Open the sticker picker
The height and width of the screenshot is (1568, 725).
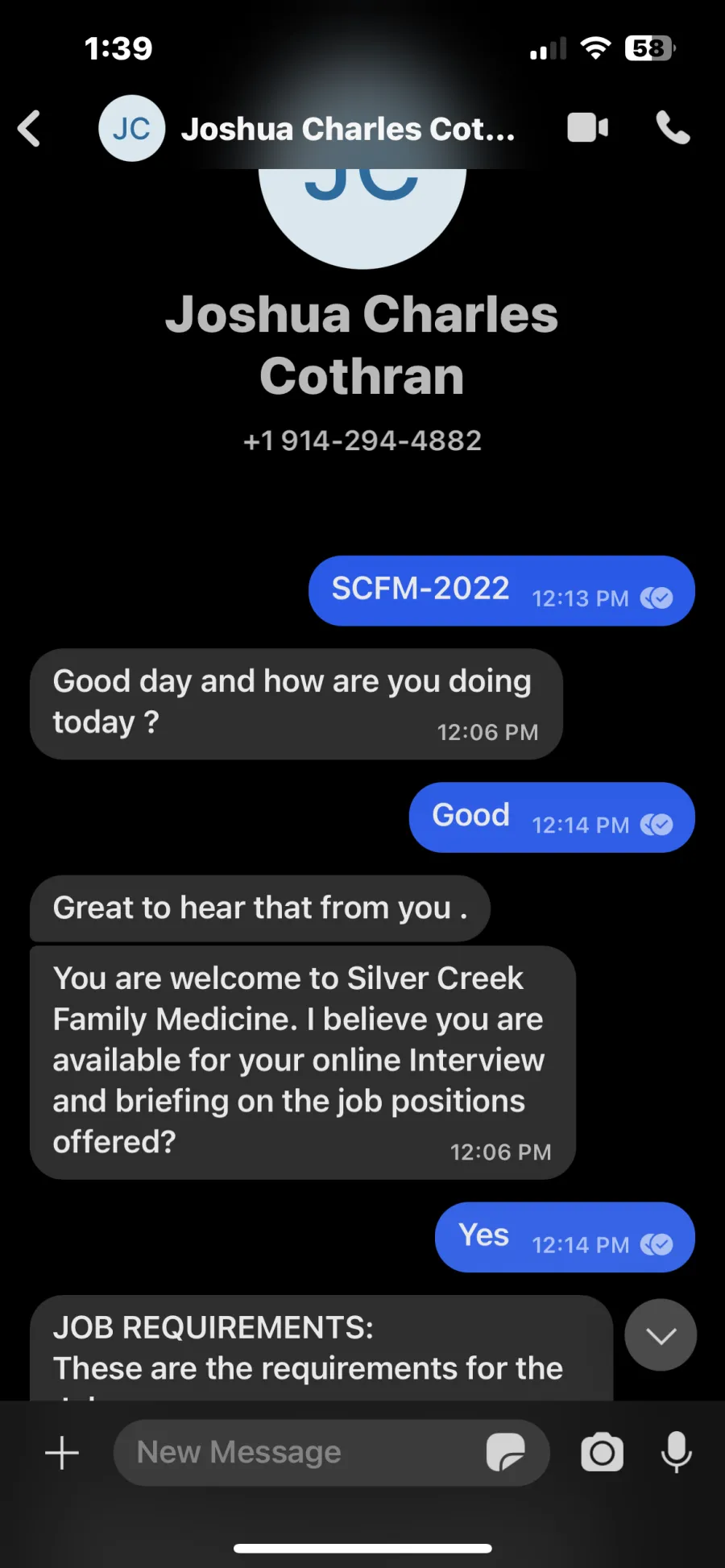click(506, 1452)
